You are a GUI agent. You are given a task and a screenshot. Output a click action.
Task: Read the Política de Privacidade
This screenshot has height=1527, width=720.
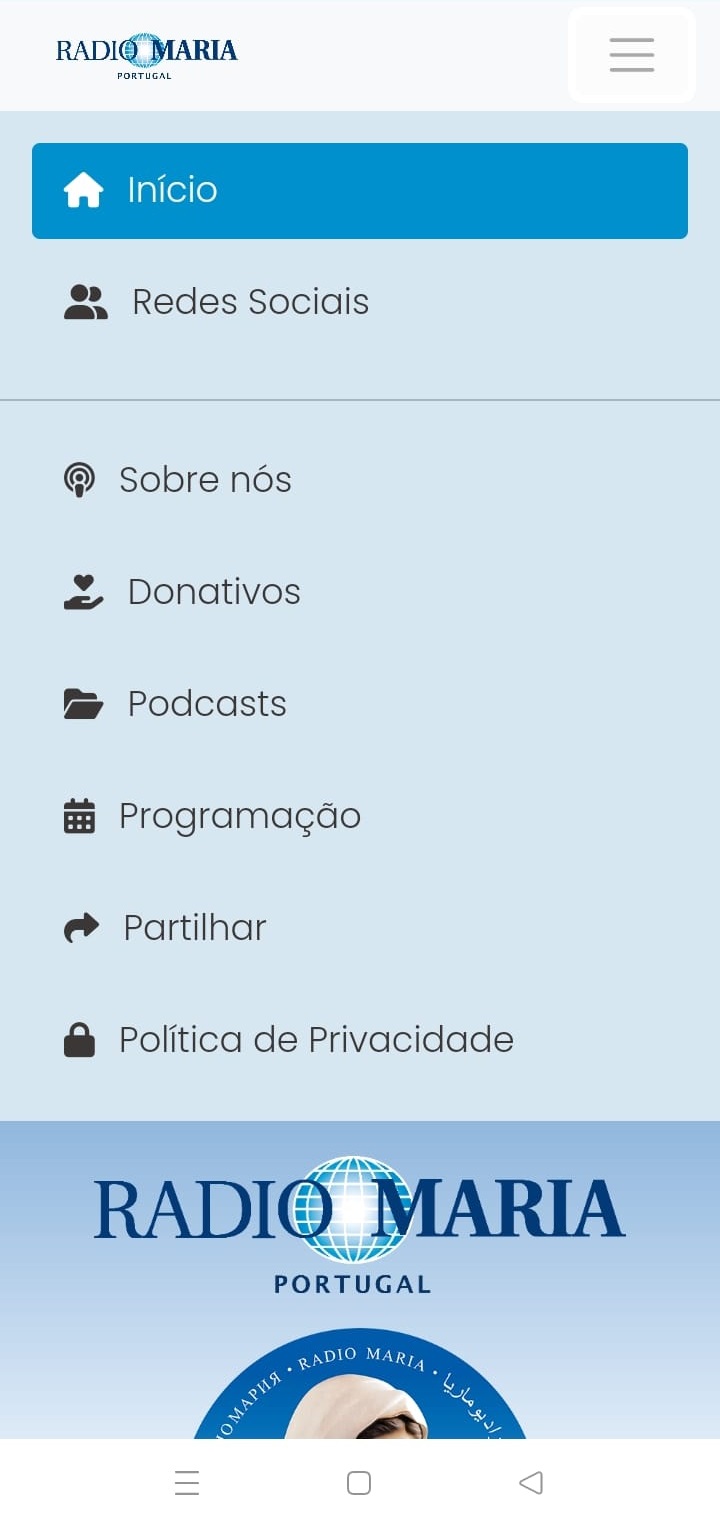click(315, 1040)
